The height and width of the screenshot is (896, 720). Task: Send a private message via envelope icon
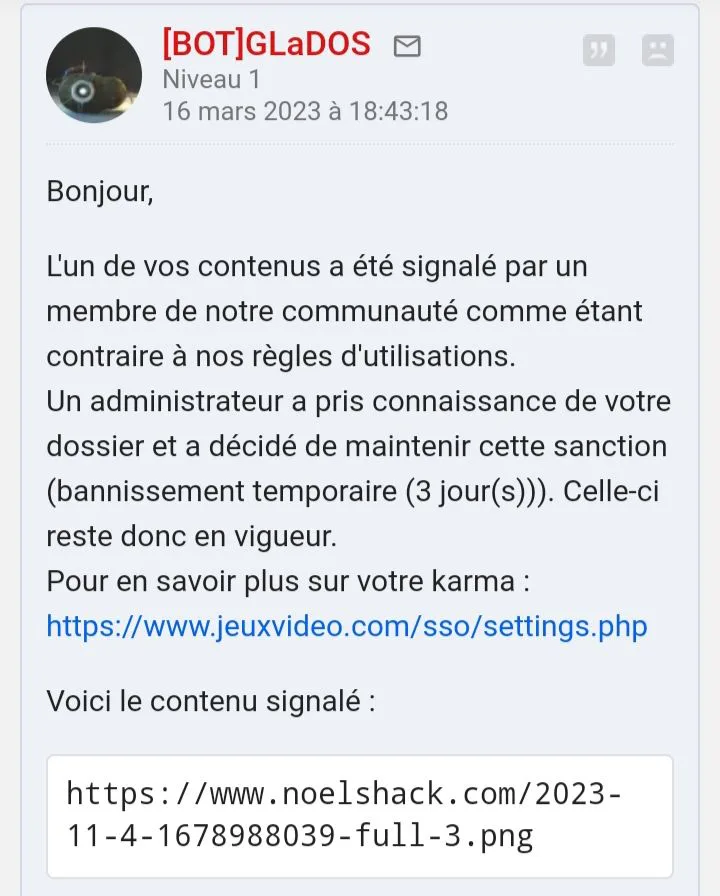pos(407,46)
